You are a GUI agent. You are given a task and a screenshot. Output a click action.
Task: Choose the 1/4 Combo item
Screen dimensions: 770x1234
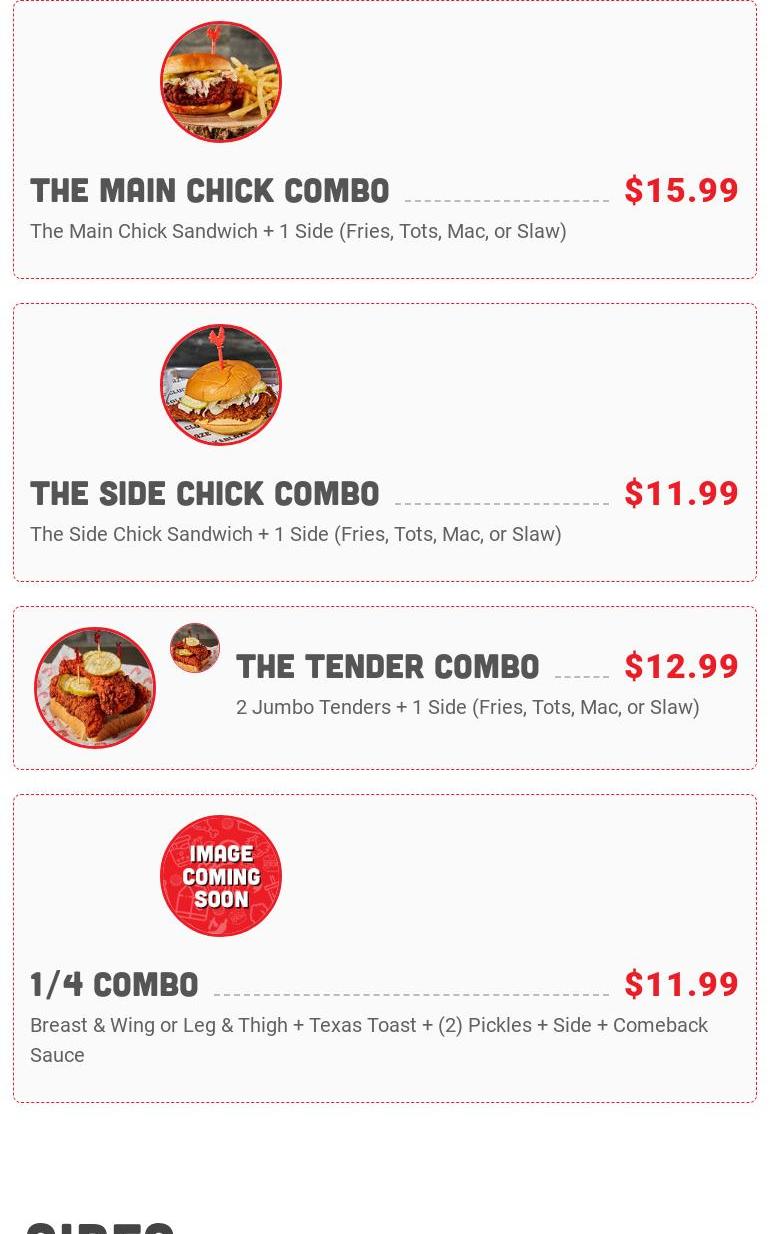[114, 984]
